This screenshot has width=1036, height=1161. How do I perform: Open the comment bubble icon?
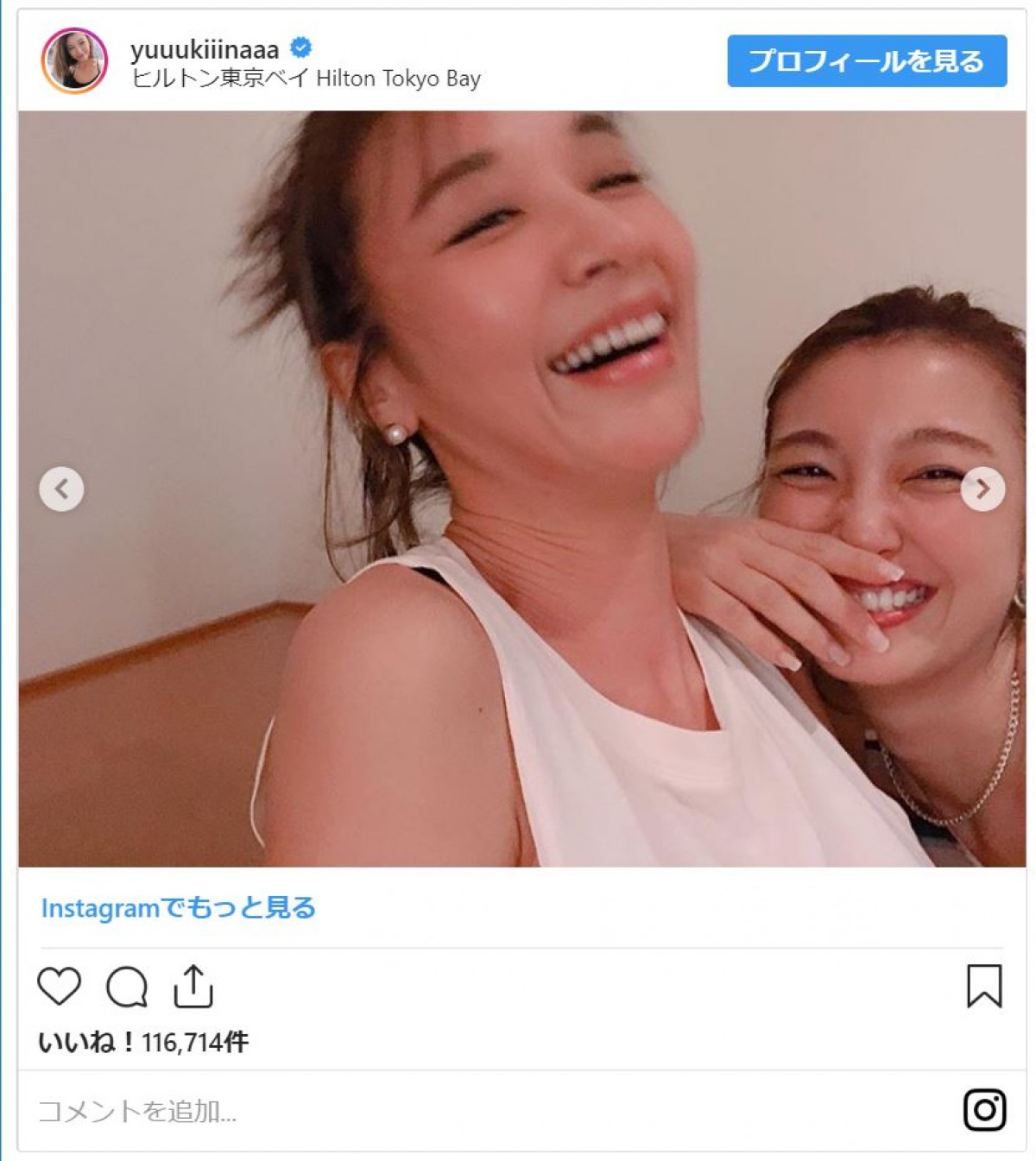[127, 986]
